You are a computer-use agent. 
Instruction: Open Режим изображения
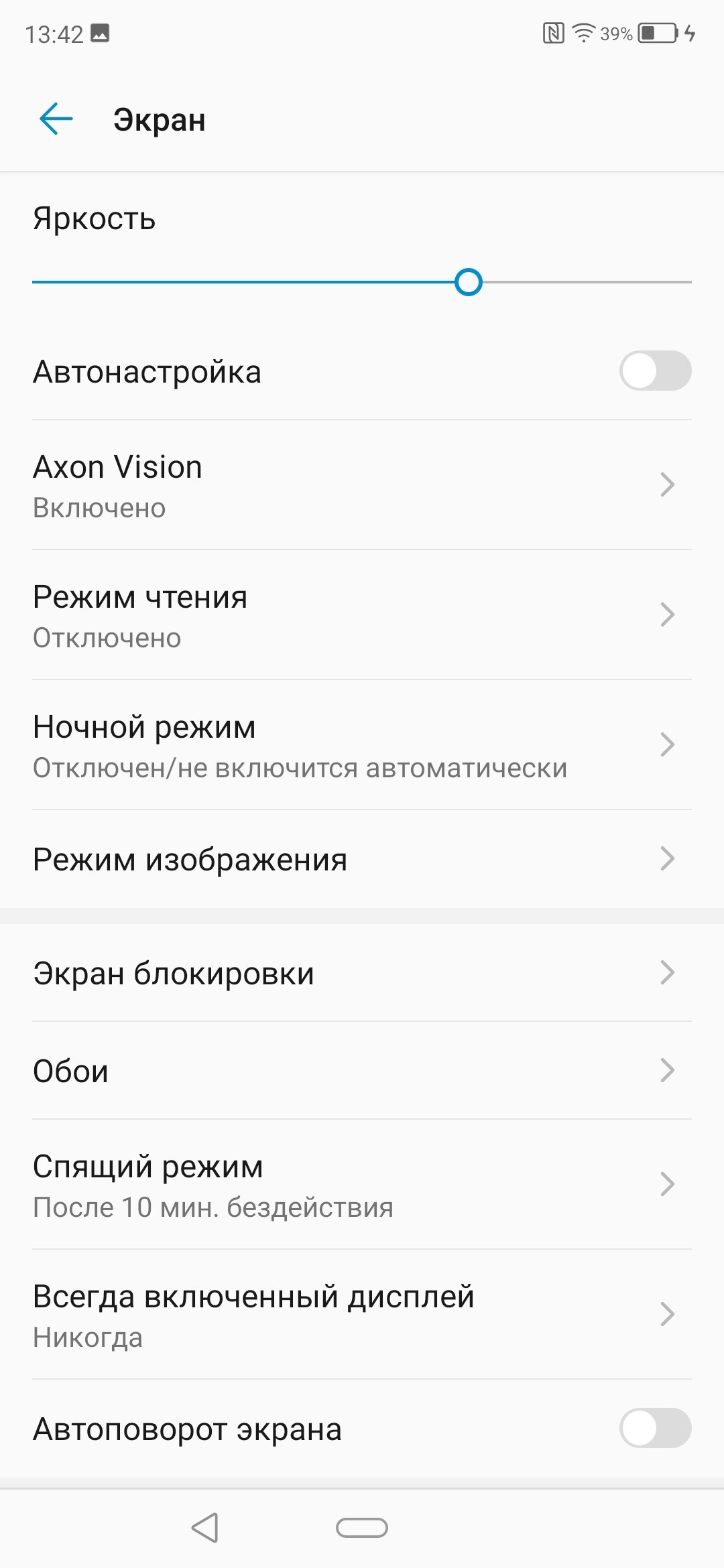[x=362, y=859]
